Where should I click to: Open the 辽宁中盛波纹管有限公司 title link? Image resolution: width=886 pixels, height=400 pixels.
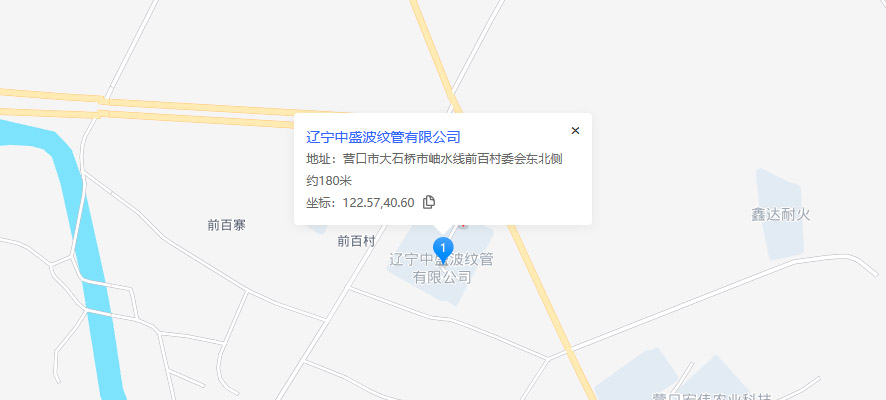[383, 137]
